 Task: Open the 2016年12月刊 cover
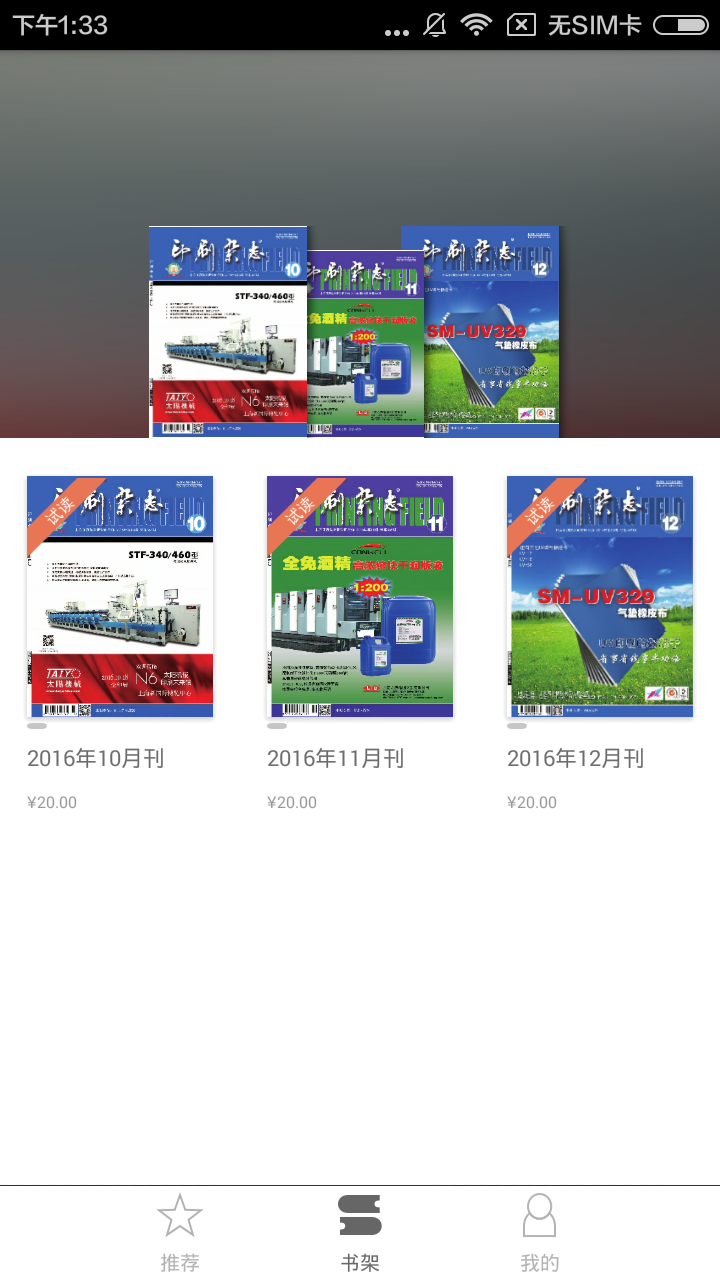[x=599, y=595]
